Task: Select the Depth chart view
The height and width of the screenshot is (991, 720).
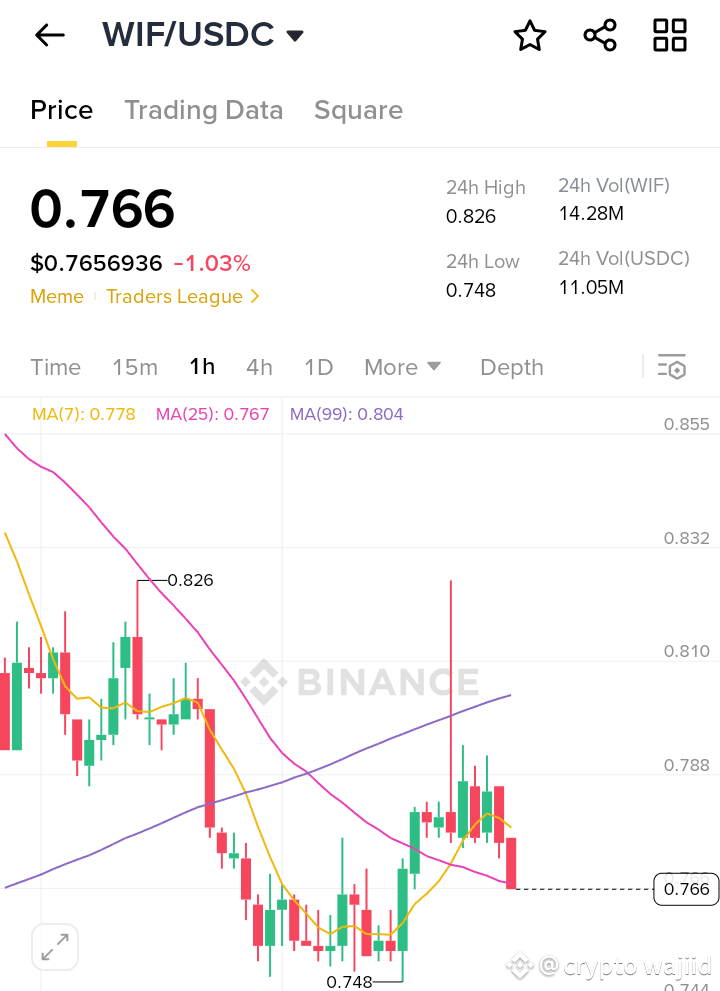Action: coord(511,367)
